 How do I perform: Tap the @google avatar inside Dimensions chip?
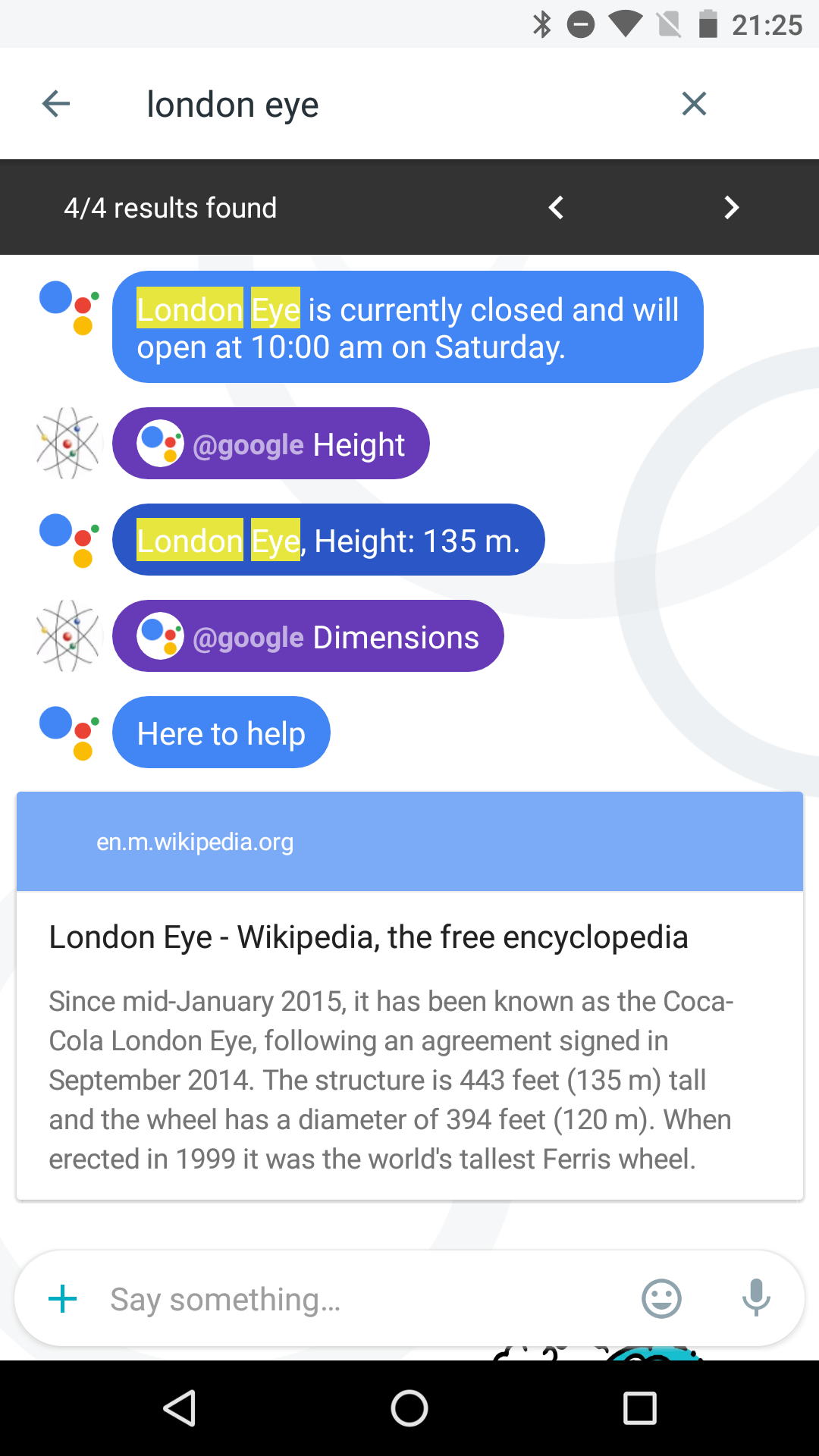(x=160, y=636)
